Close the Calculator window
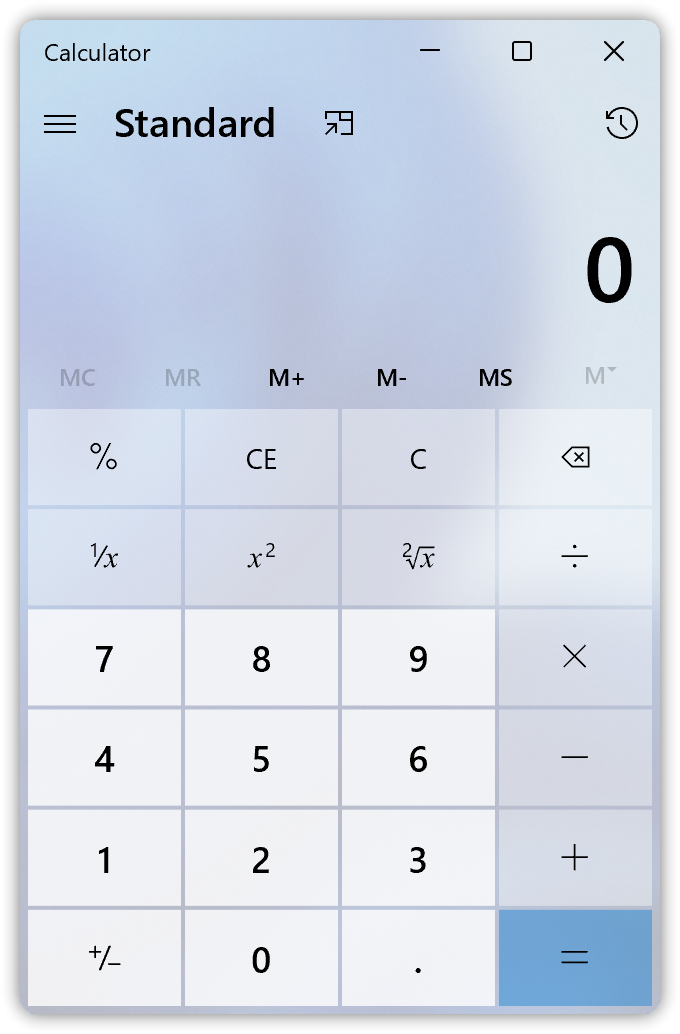Image resolution: width=680 pixels, height=1034 pixels. pyautogui.click(x=613, y=52)
